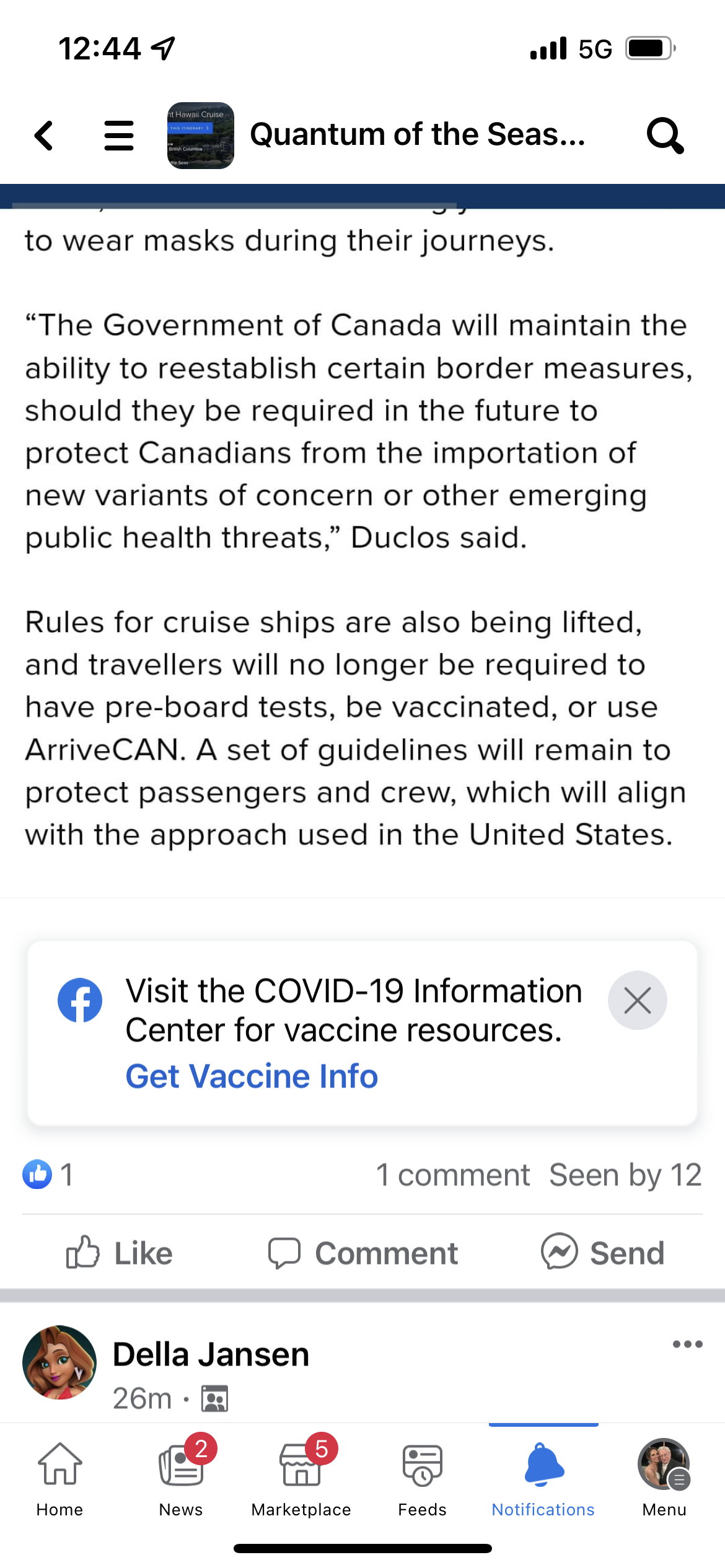
Task: Switch to the Feeds tab
Action: [x=423, y=1478]
